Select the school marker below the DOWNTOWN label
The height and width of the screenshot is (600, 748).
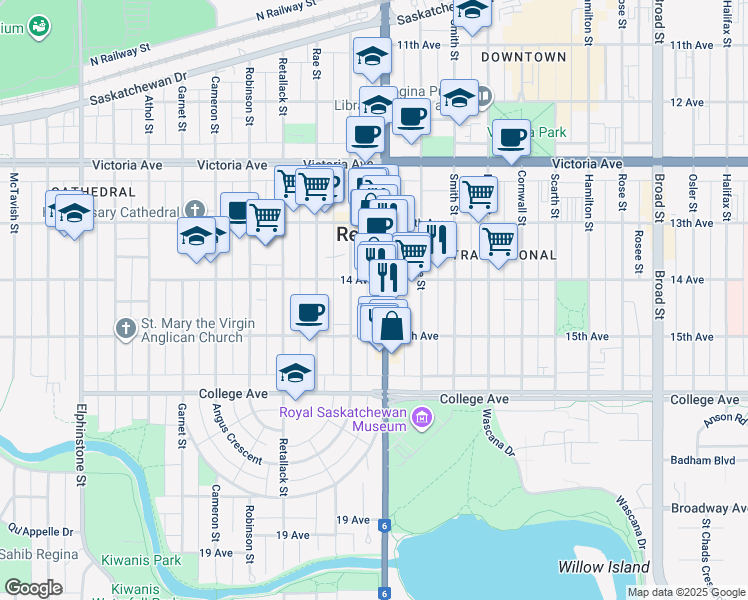pos(459,99)
